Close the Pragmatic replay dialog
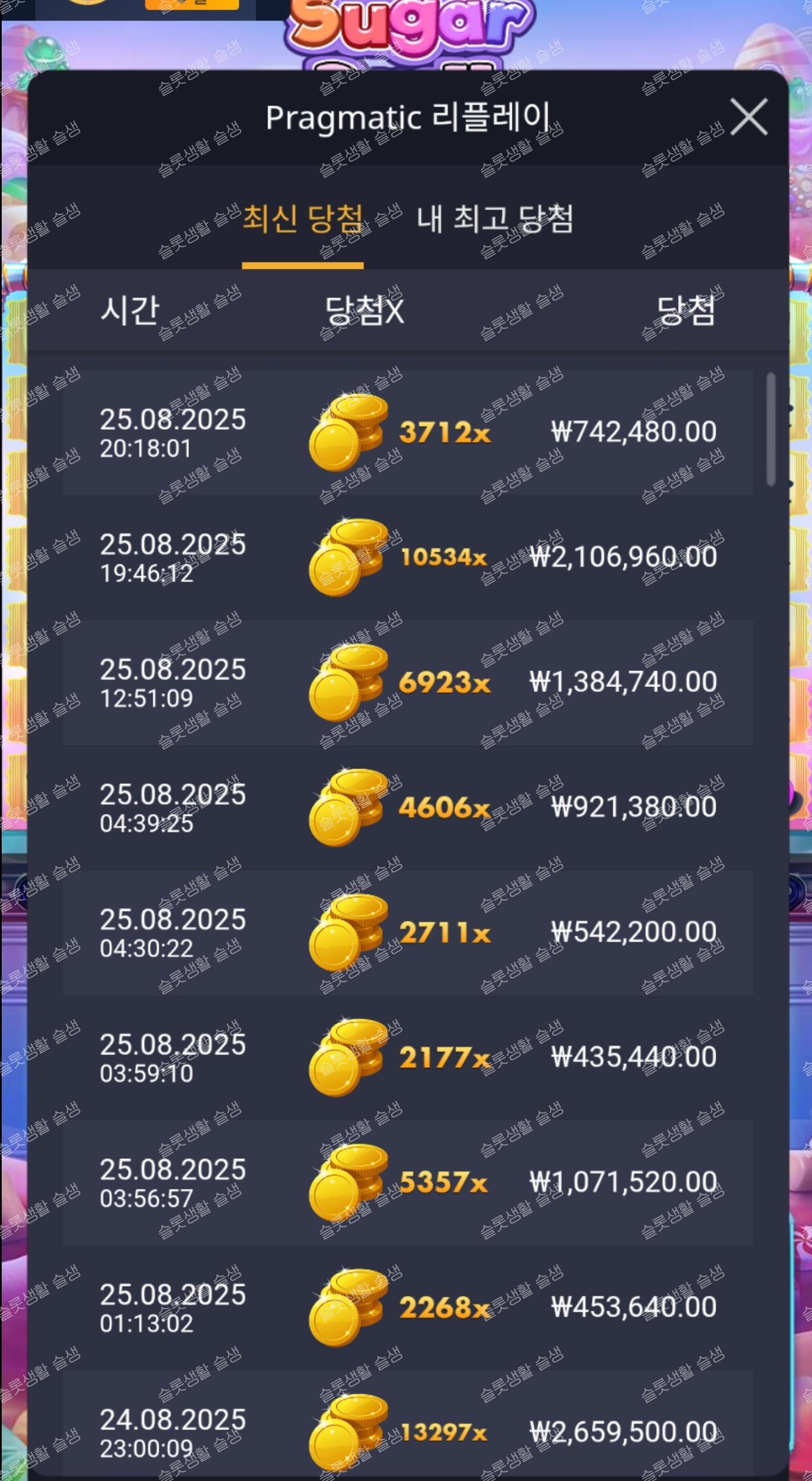 [749, 117]
